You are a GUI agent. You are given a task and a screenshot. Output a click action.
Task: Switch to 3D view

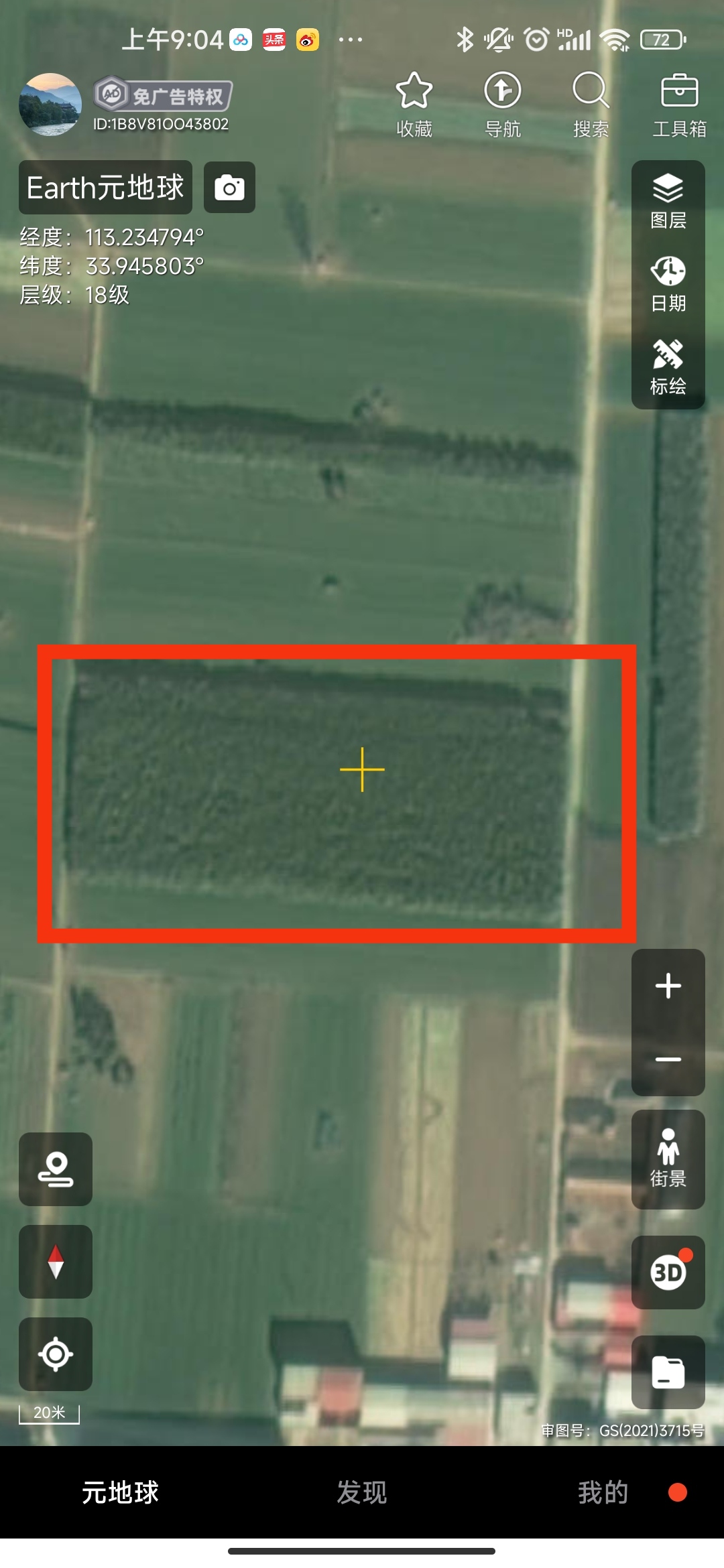click(x=668, y=1272)
